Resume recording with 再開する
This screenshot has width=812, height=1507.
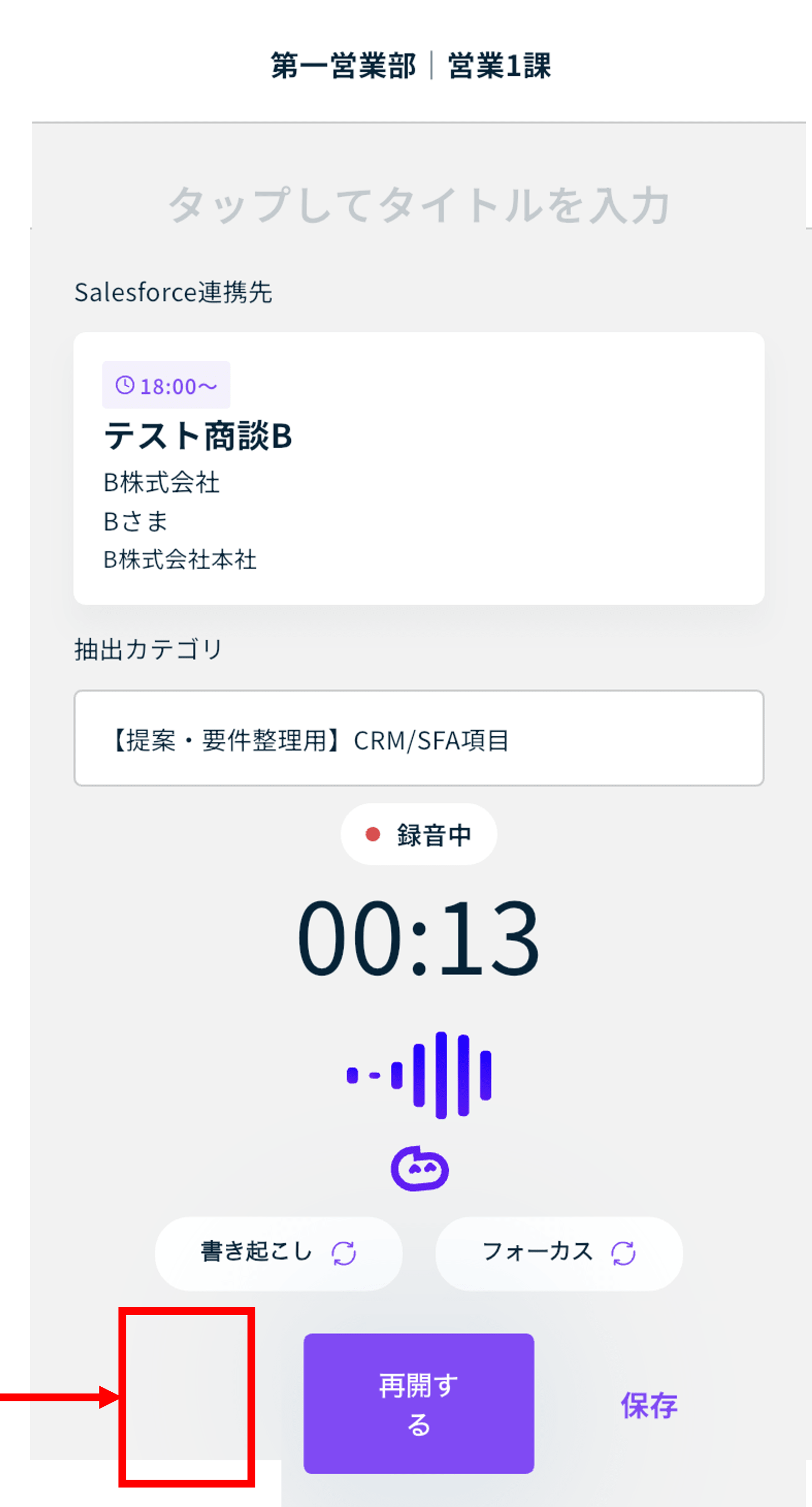pos(419,1403)
